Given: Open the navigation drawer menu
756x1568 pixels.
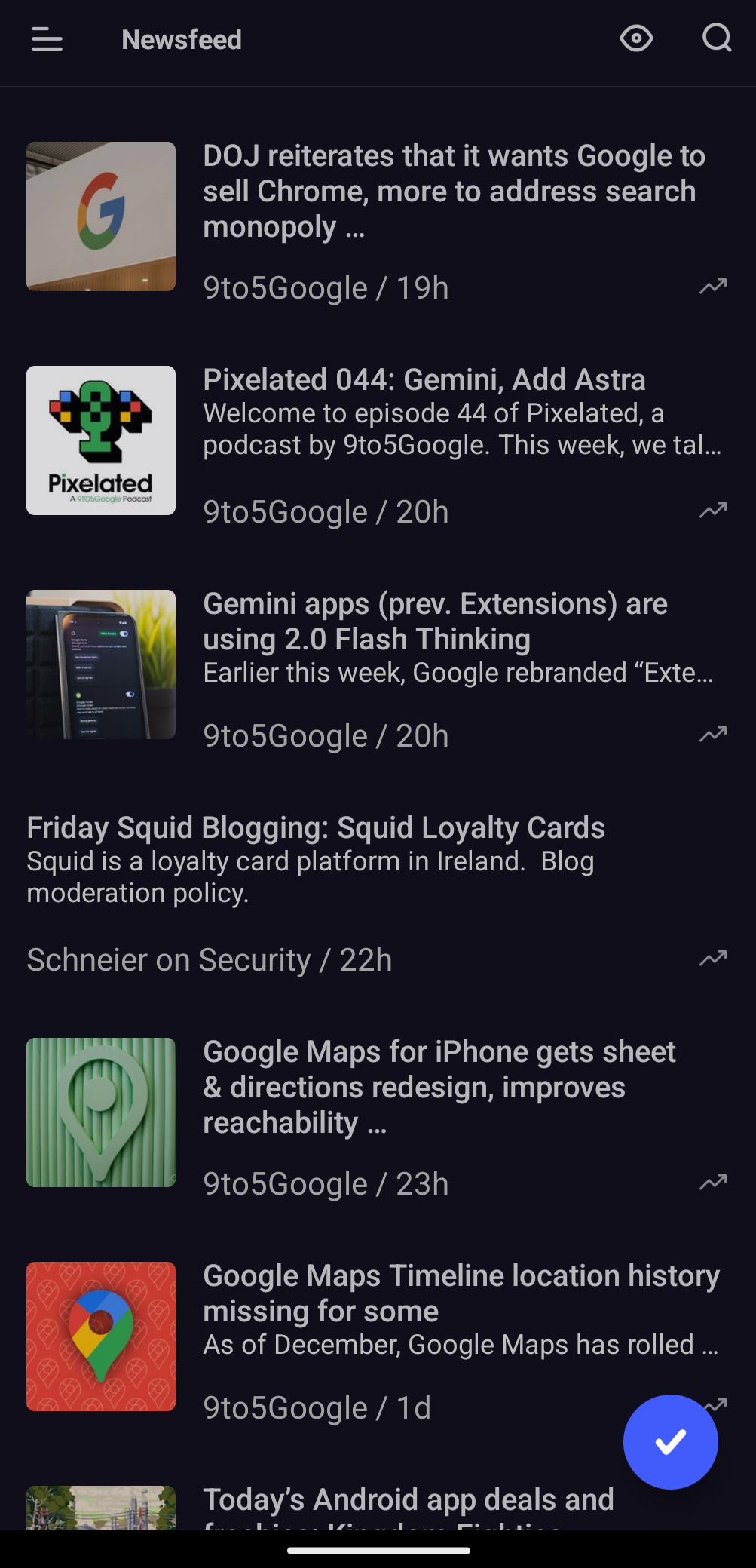Looking at the screenshot, I should click(x=45, y=38).
